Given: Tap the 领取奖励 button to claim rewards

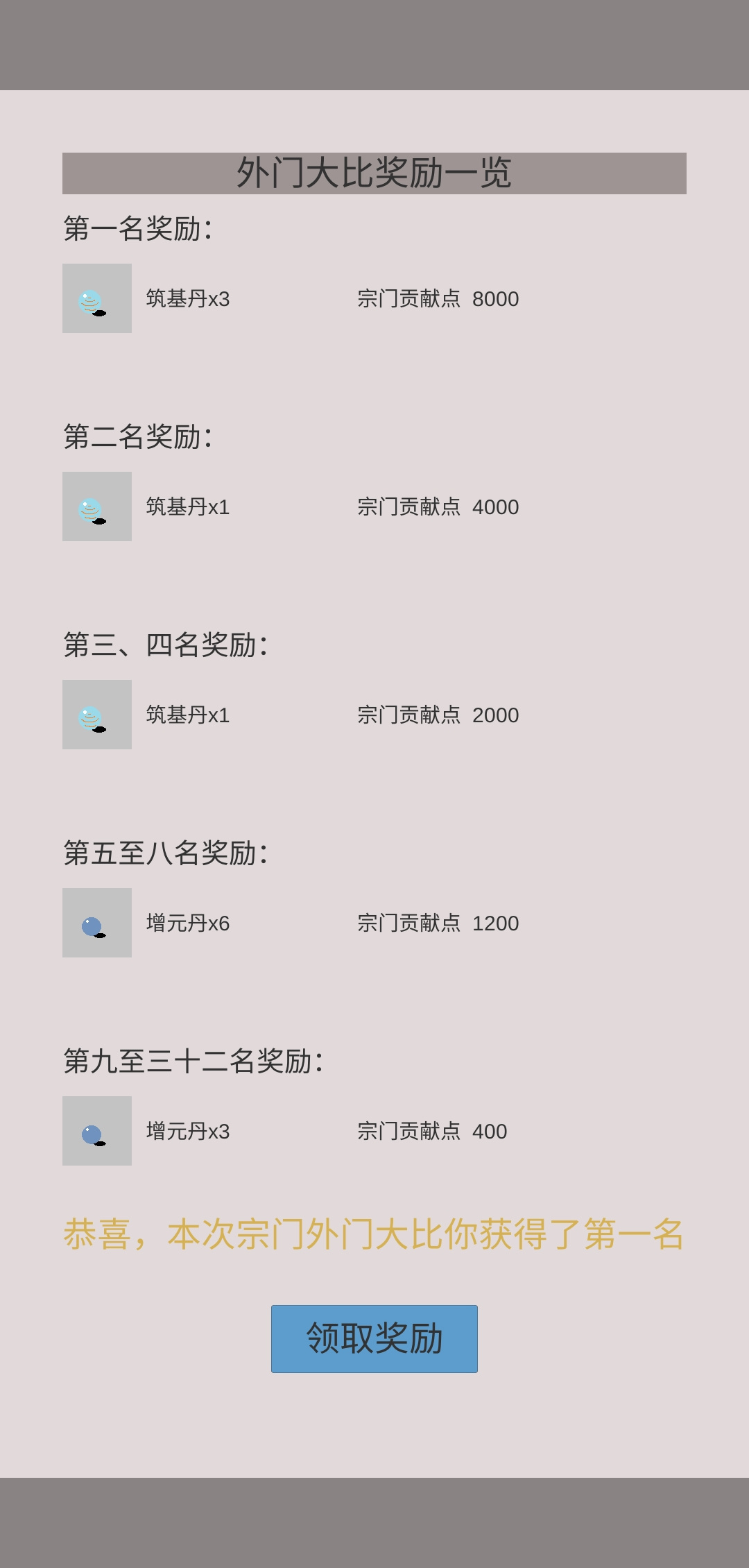Looking at the screenshot, I should 374,1339.
